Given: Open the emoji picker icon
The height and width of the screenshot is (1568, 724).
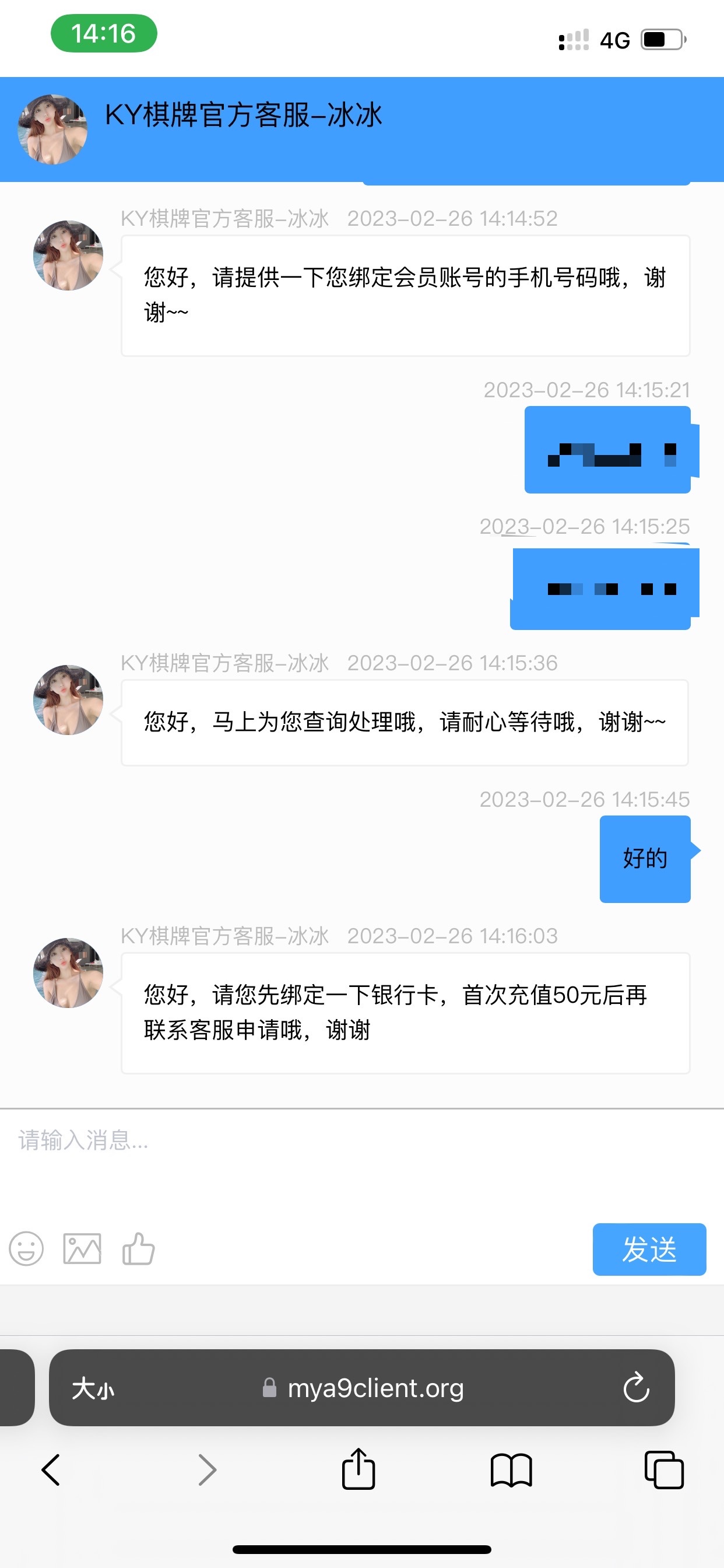Looking at the screenshot, I should [x=26, y=1249].
